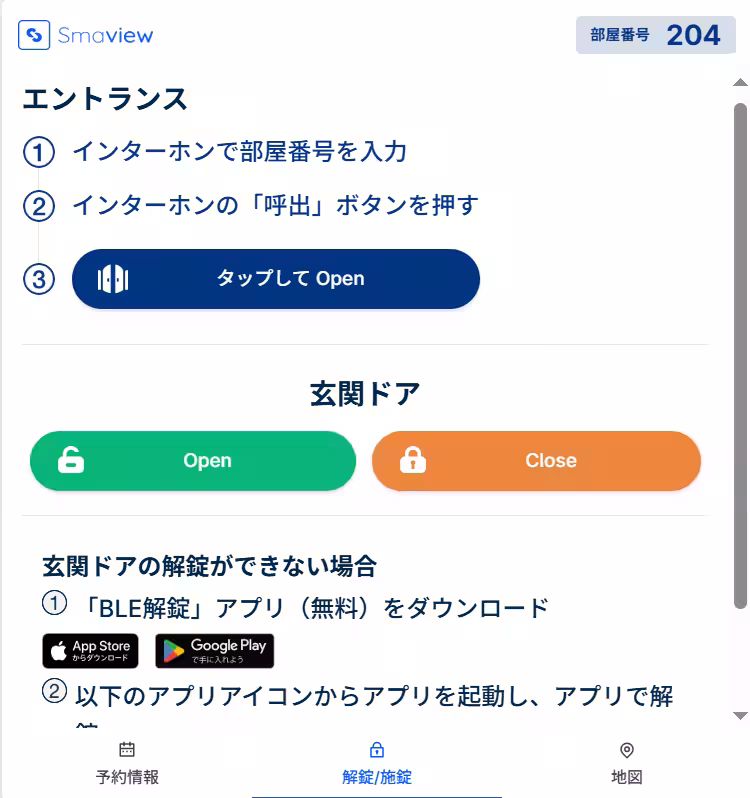Open the Google Play download badge
Screen dimensions: 750x798
point(216,649)
